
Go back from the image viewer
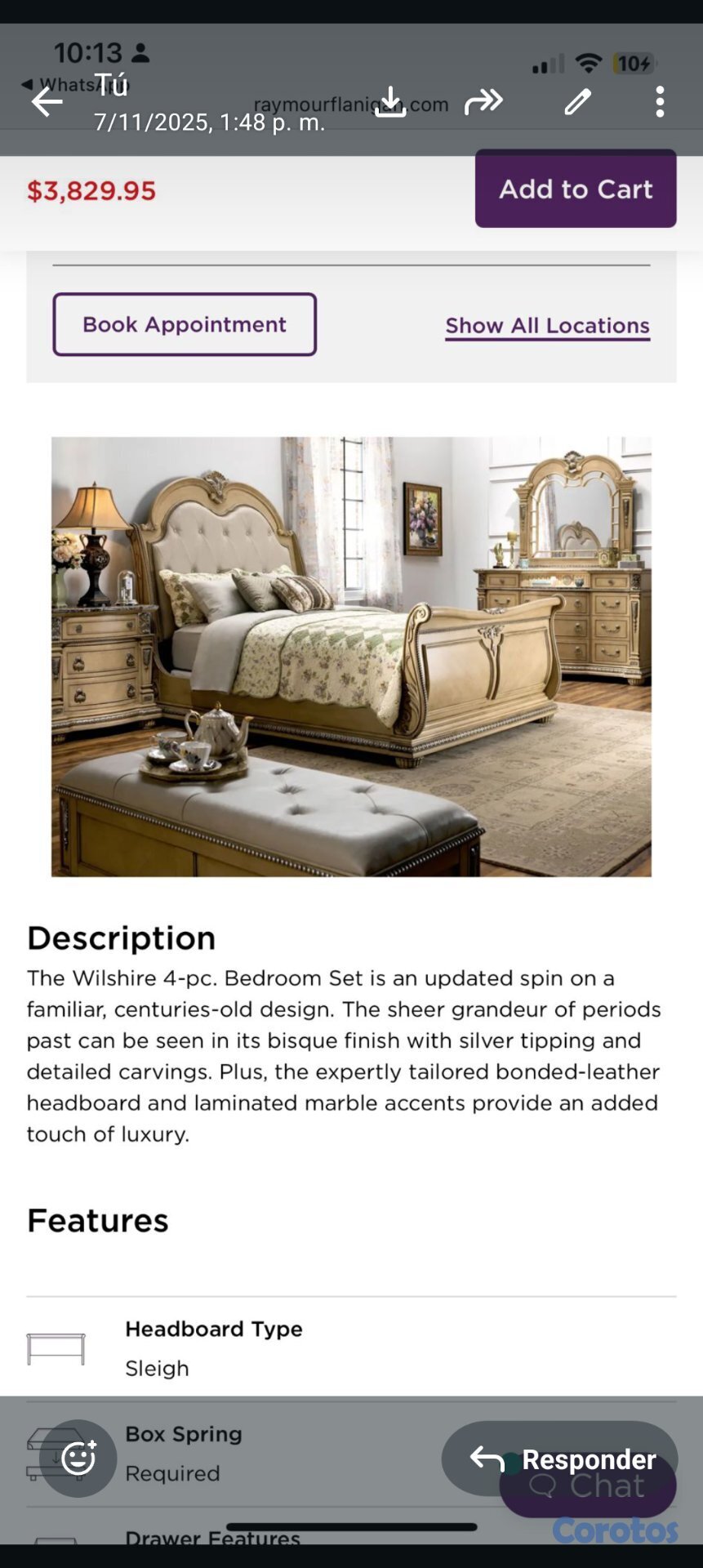[47, 102]
